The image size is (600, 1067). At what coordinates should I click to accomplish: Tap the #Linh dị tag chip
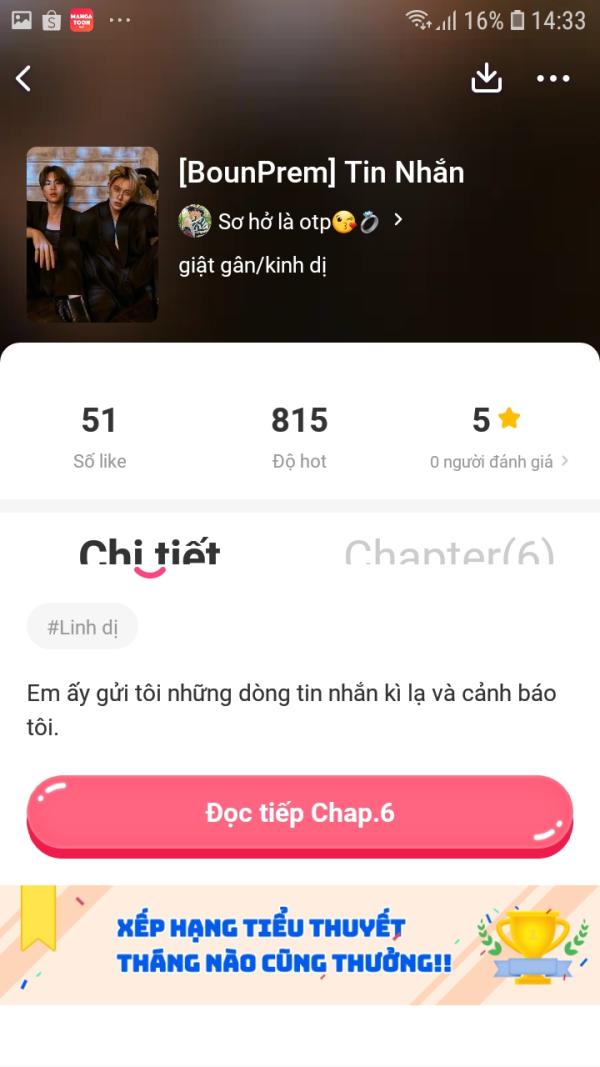(83, 627)
